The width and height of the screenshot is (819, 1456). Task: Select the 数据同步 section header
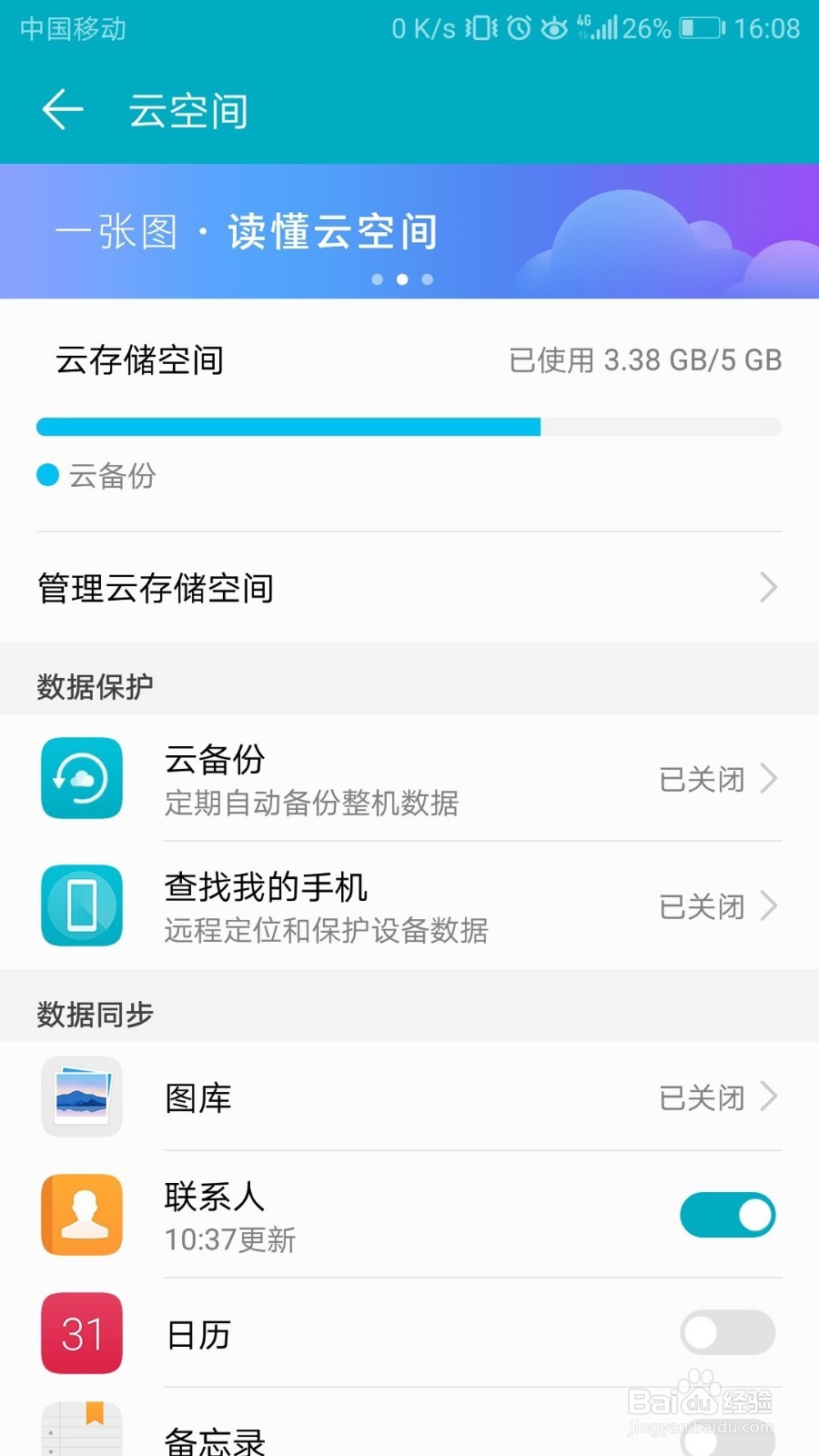click(95, 1013)
